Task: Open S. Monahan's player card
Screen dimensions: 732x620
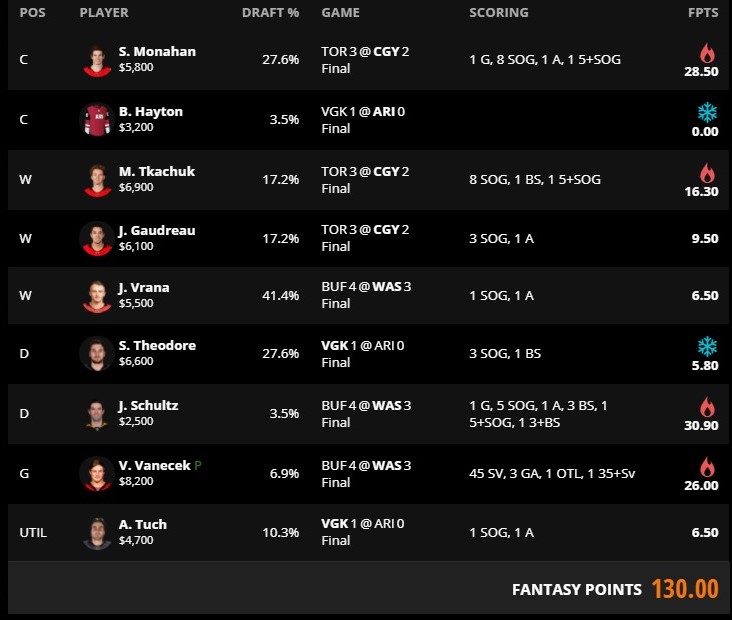Action: pyautogui.click(x=157, y=52)
